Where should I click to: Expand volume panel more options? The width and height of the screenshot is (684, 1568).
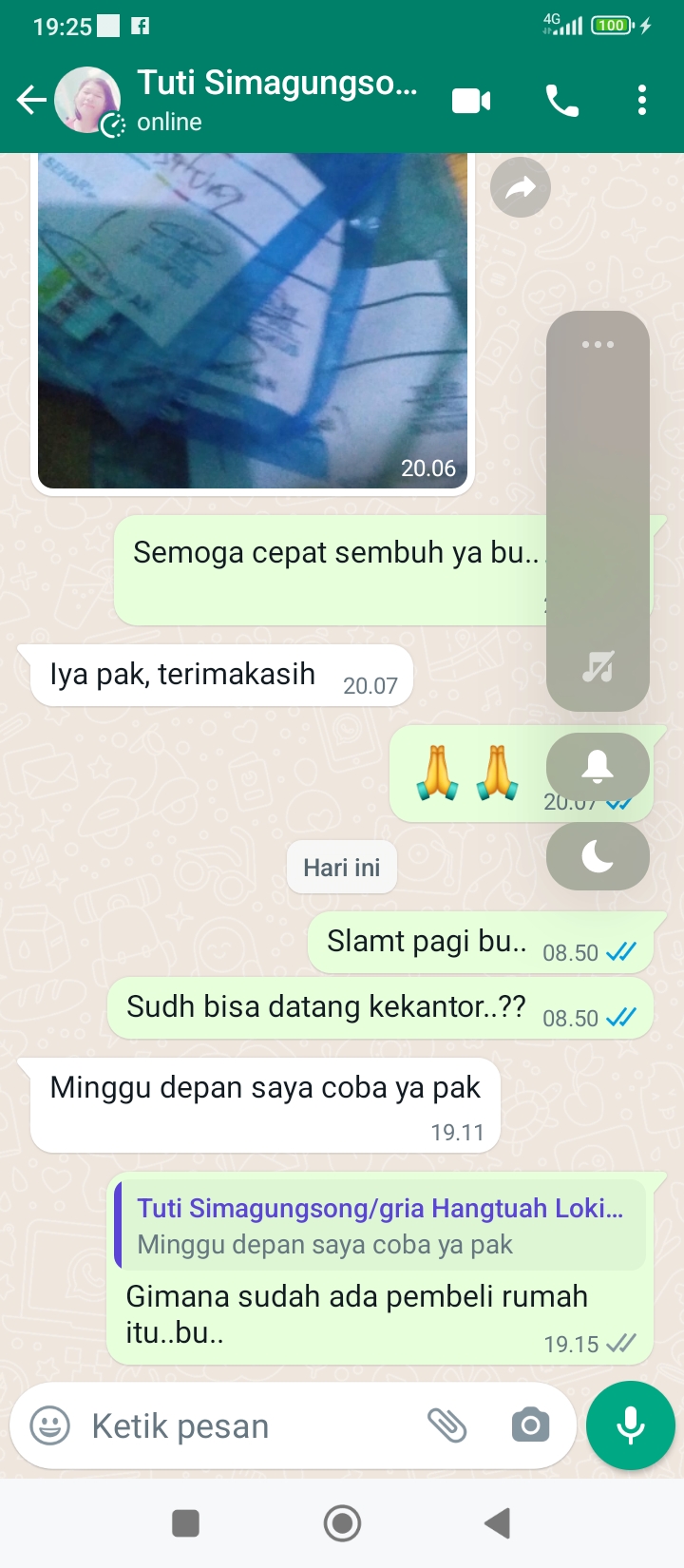pyautogui.click(x=598, y=345)
